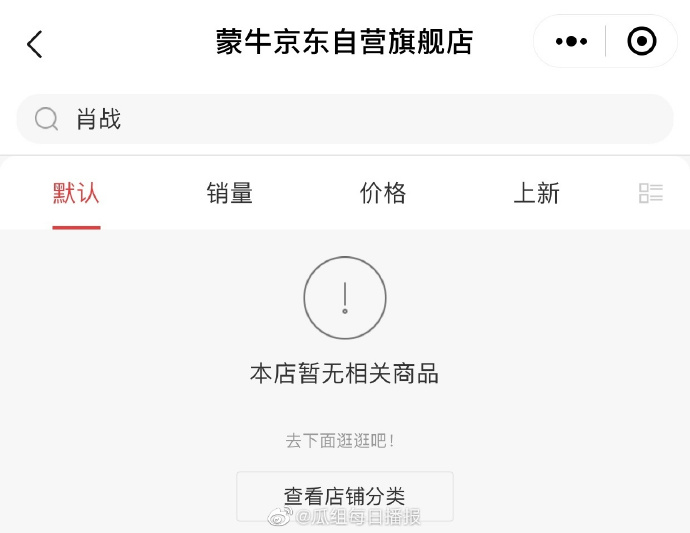The height and width of the screenshot is (533, 690).
Task: Tap the search box containing 肖战
Action: (345, 119)
